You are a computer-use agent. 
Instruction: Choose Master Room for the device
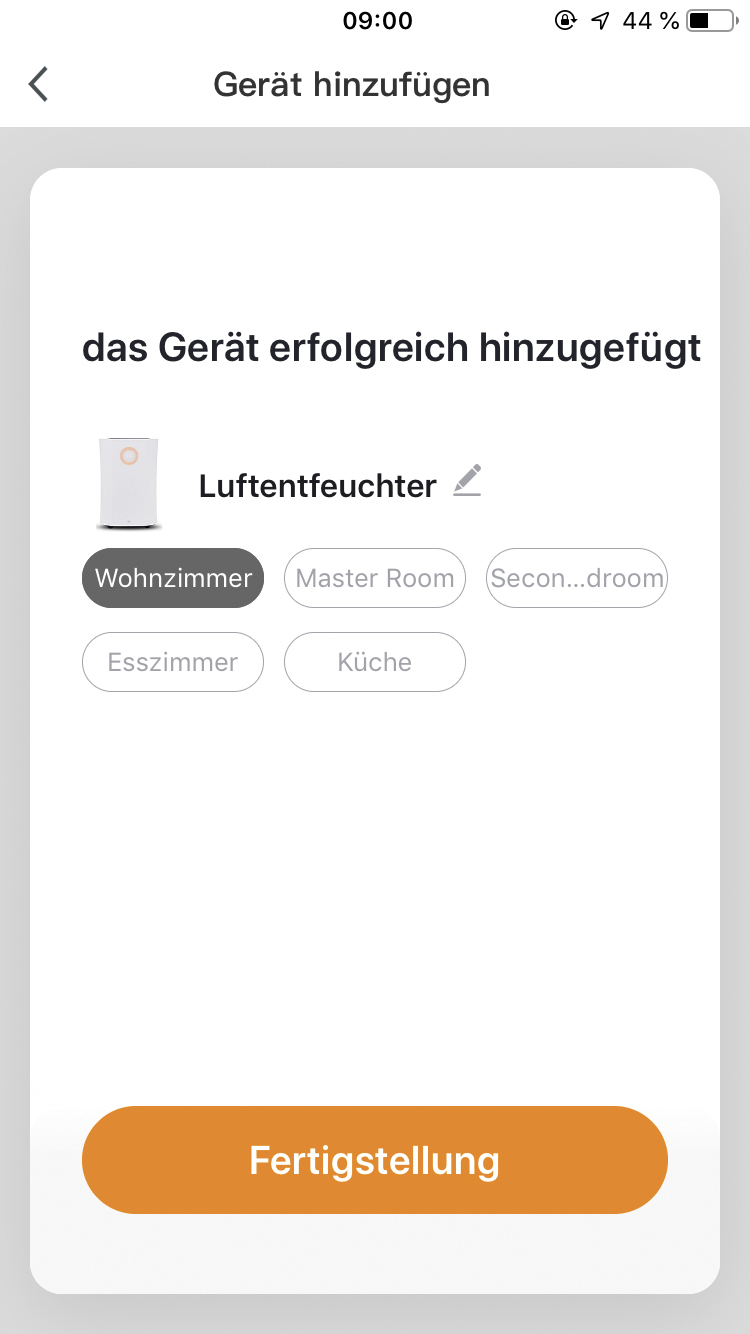click(375, 578)
